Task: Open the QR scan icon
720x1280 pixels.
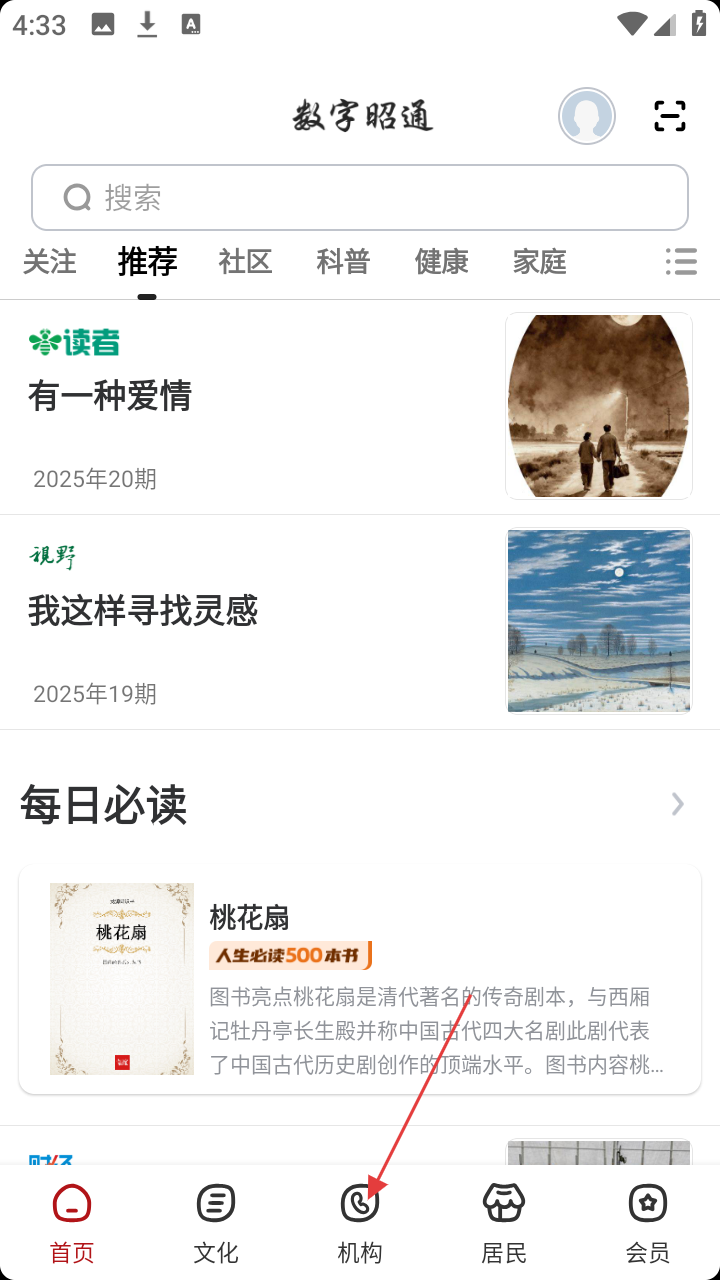Action: click(670, 117)
